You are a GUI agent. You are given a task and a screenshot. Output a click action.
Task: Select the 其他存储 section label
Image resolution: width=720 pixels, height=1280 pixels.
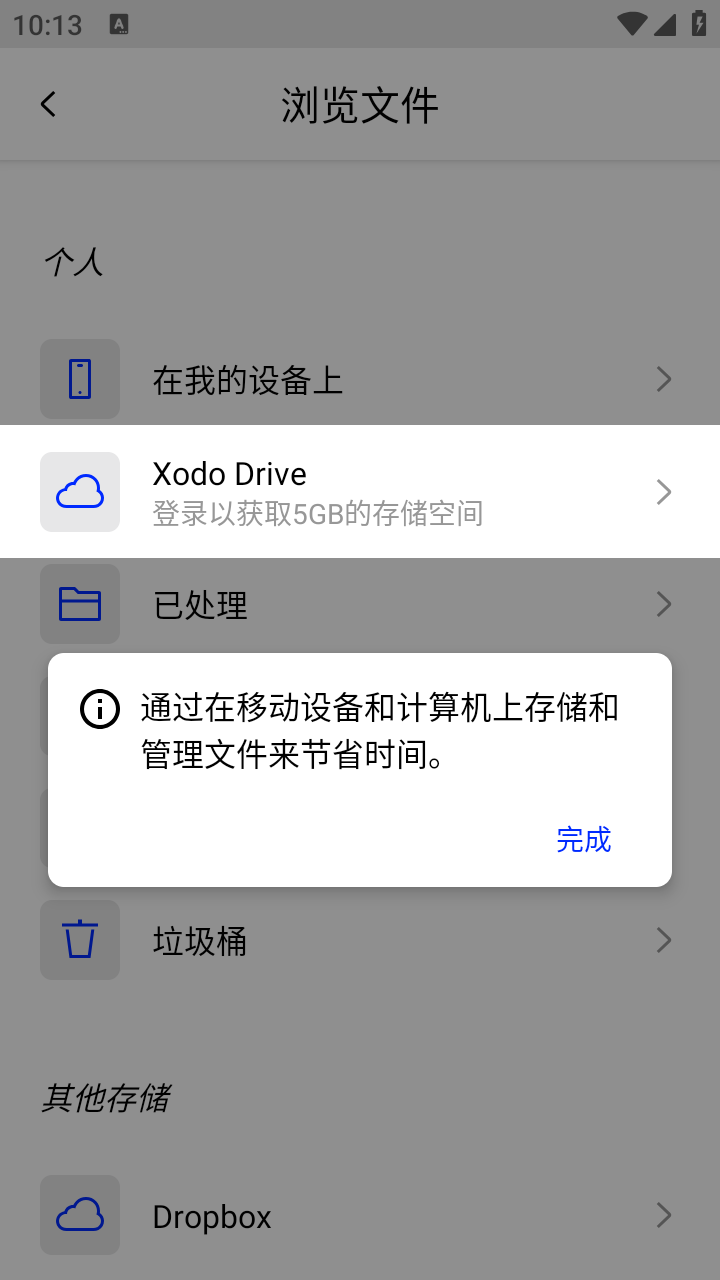pos(106,1098)
